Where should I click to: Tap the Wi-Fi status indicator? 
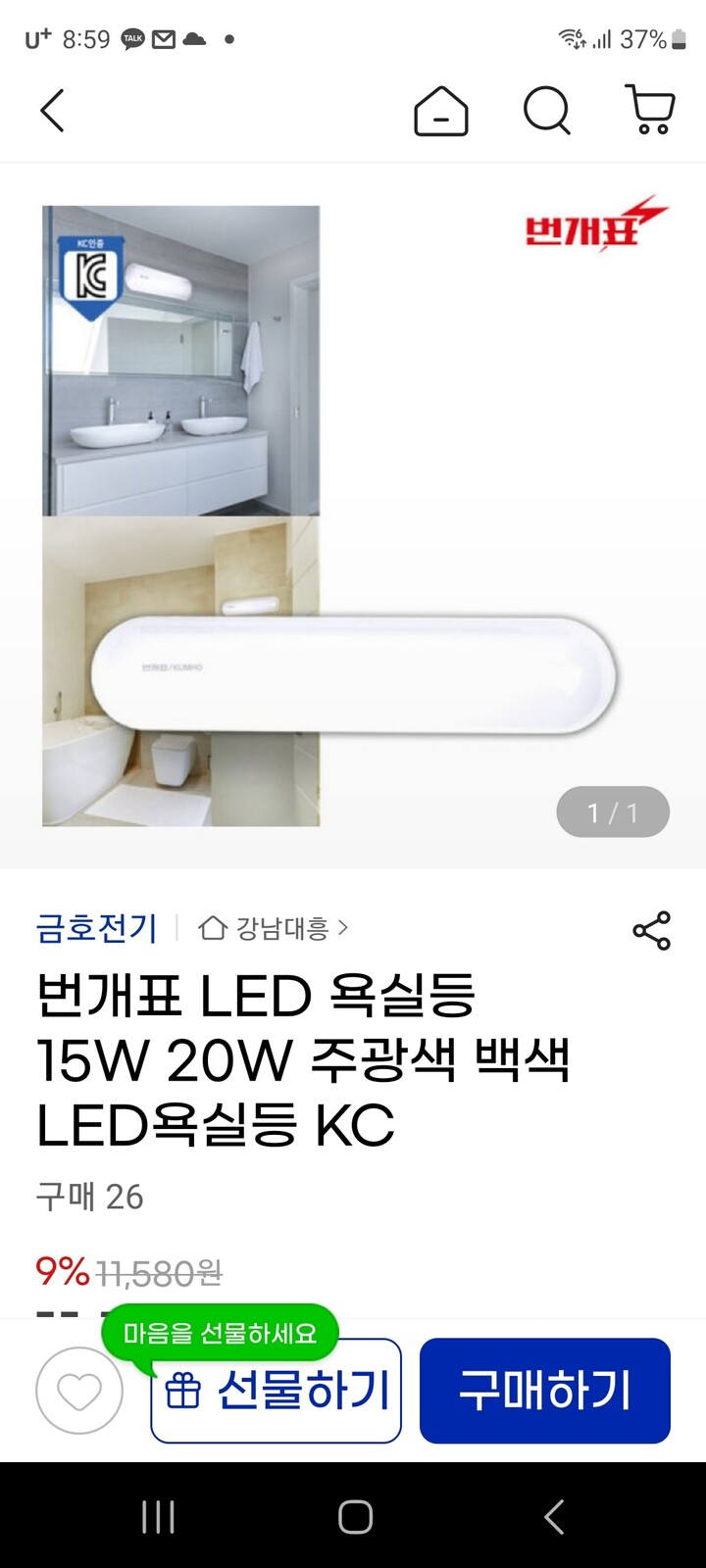click(572, 38)
